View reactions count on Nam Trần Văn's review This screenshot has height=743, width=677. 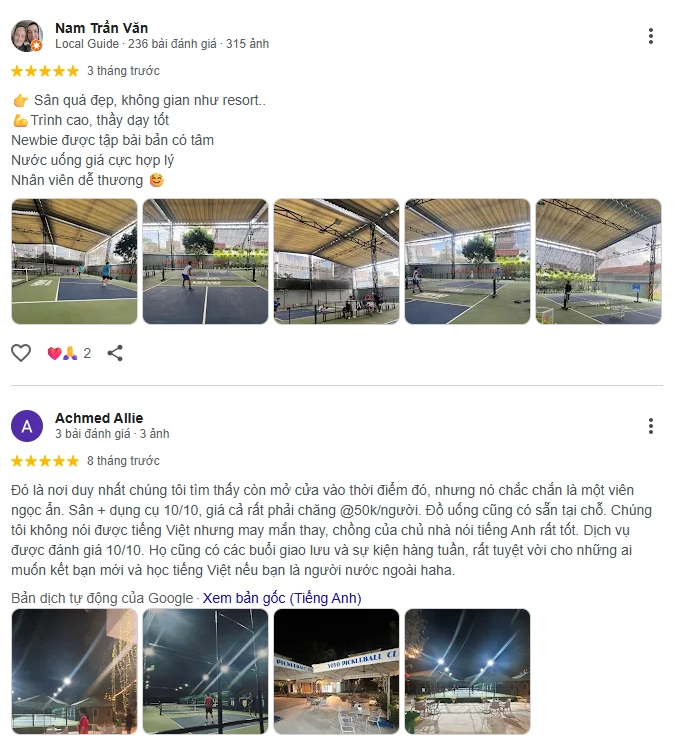(x=69, y=353)
